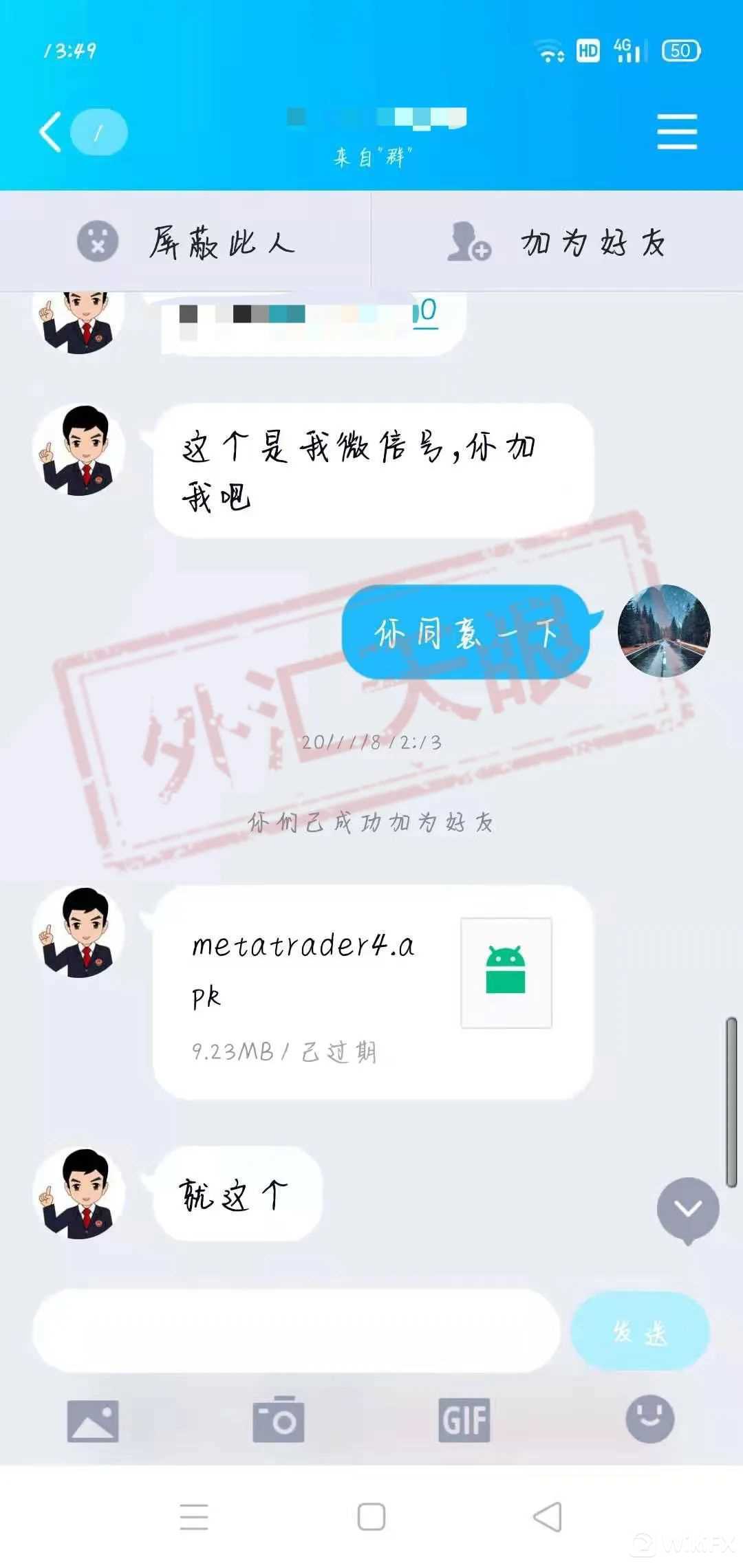Viewport: 743px width, 1568px height.
Task: Open the camera to take a photo
Action: pyautogui.click(x=278, y=1419)
